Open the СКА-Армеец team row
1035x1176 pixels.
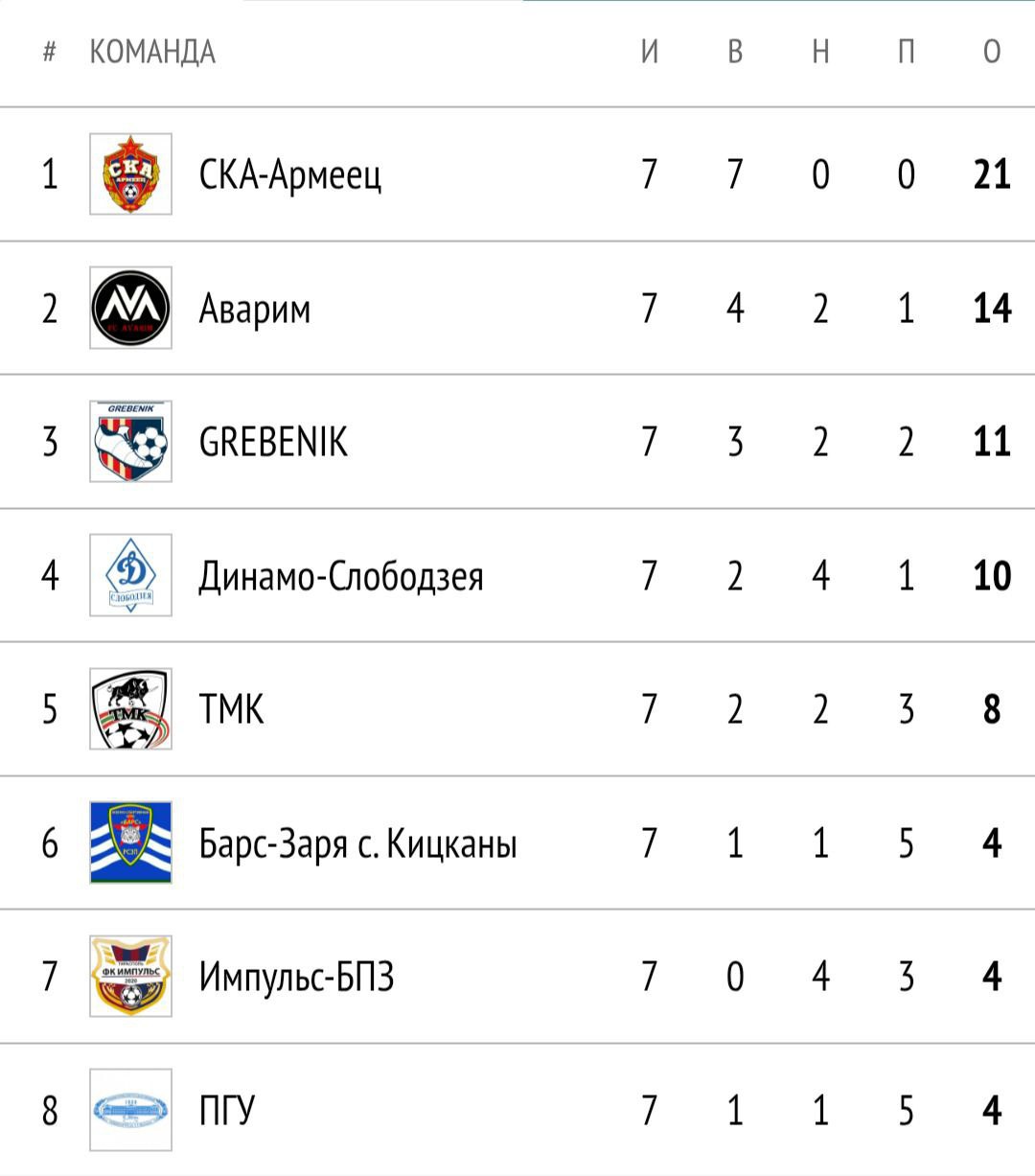coord(289,174)
